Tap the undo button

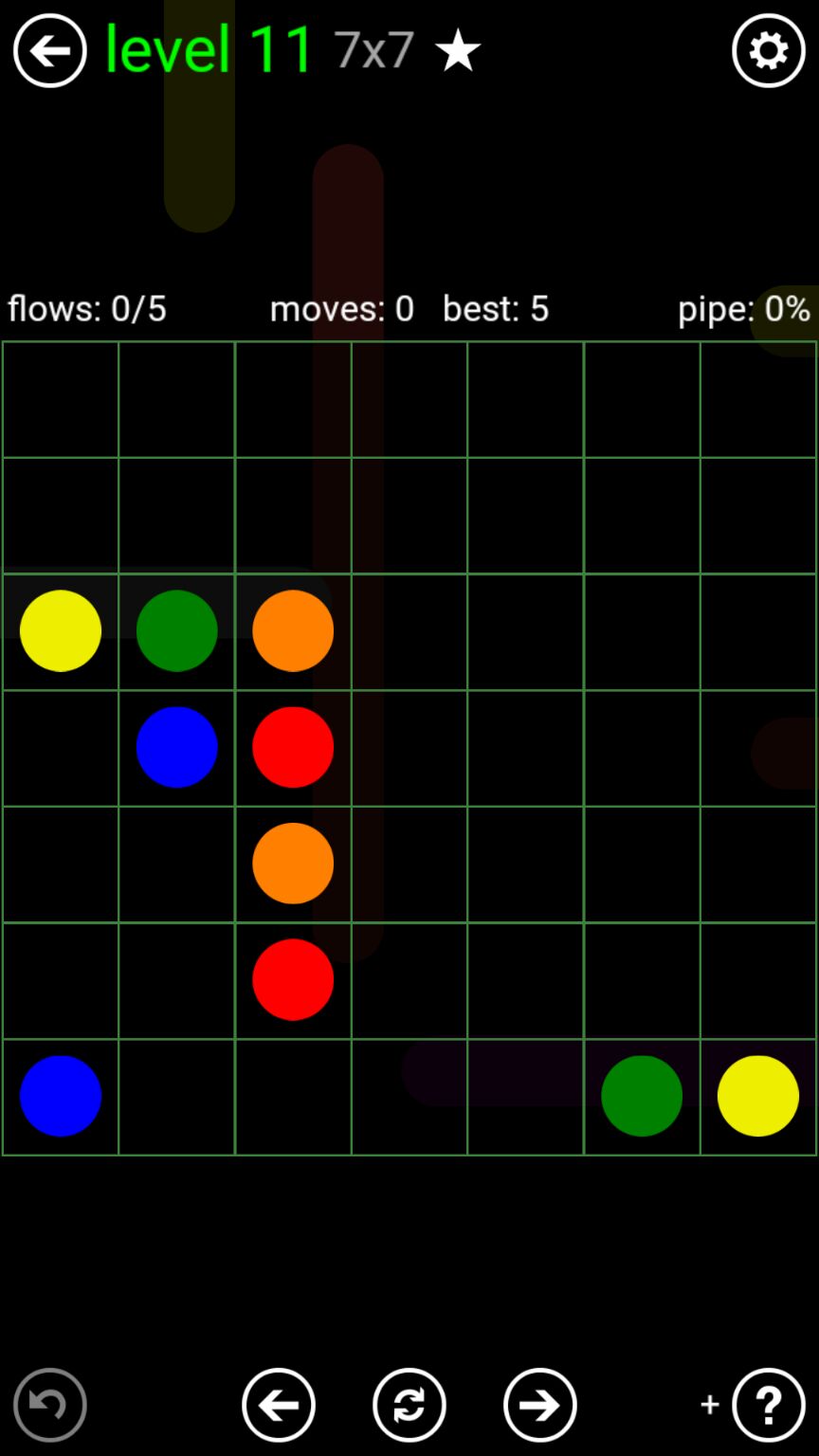point(49,1404)
